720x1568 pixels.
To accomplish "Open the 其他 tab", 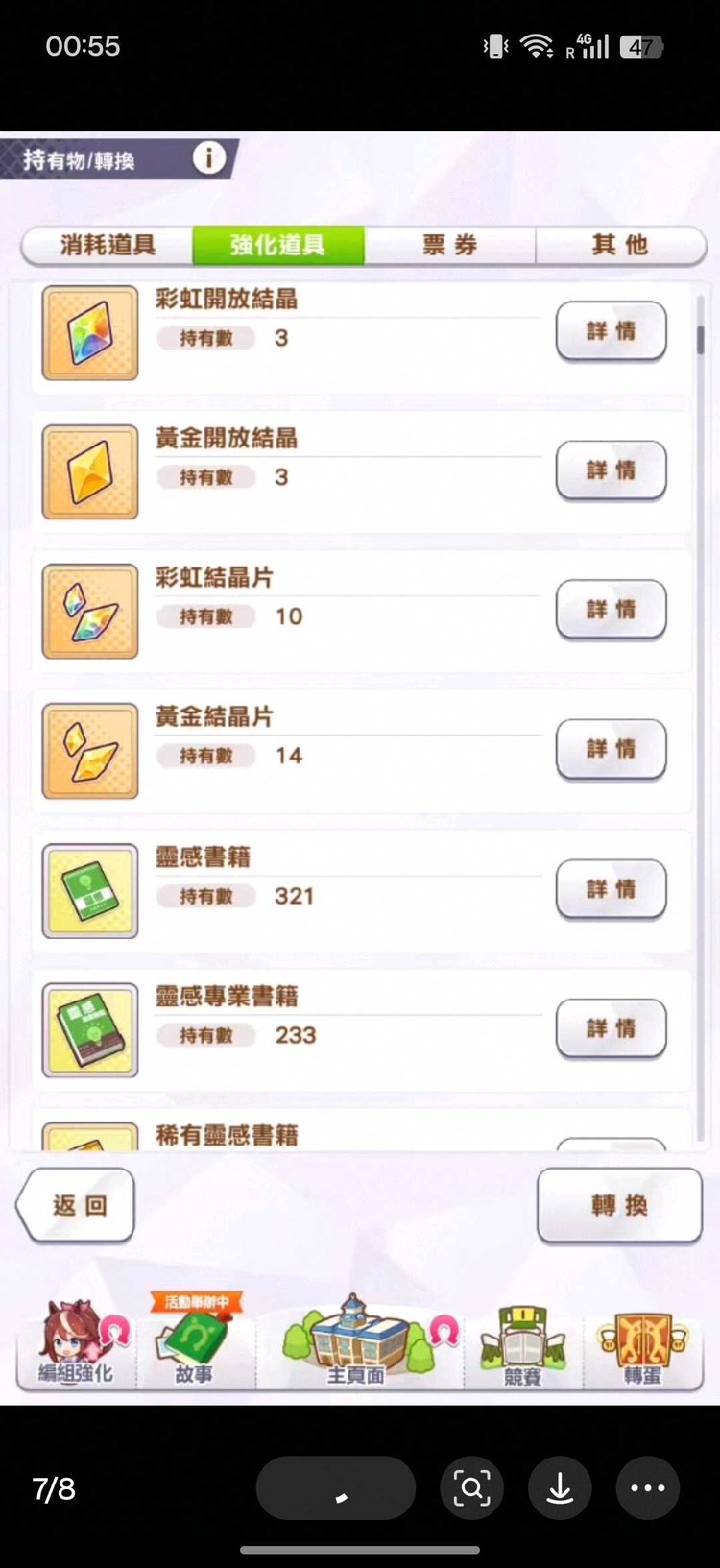I will 621,246.
